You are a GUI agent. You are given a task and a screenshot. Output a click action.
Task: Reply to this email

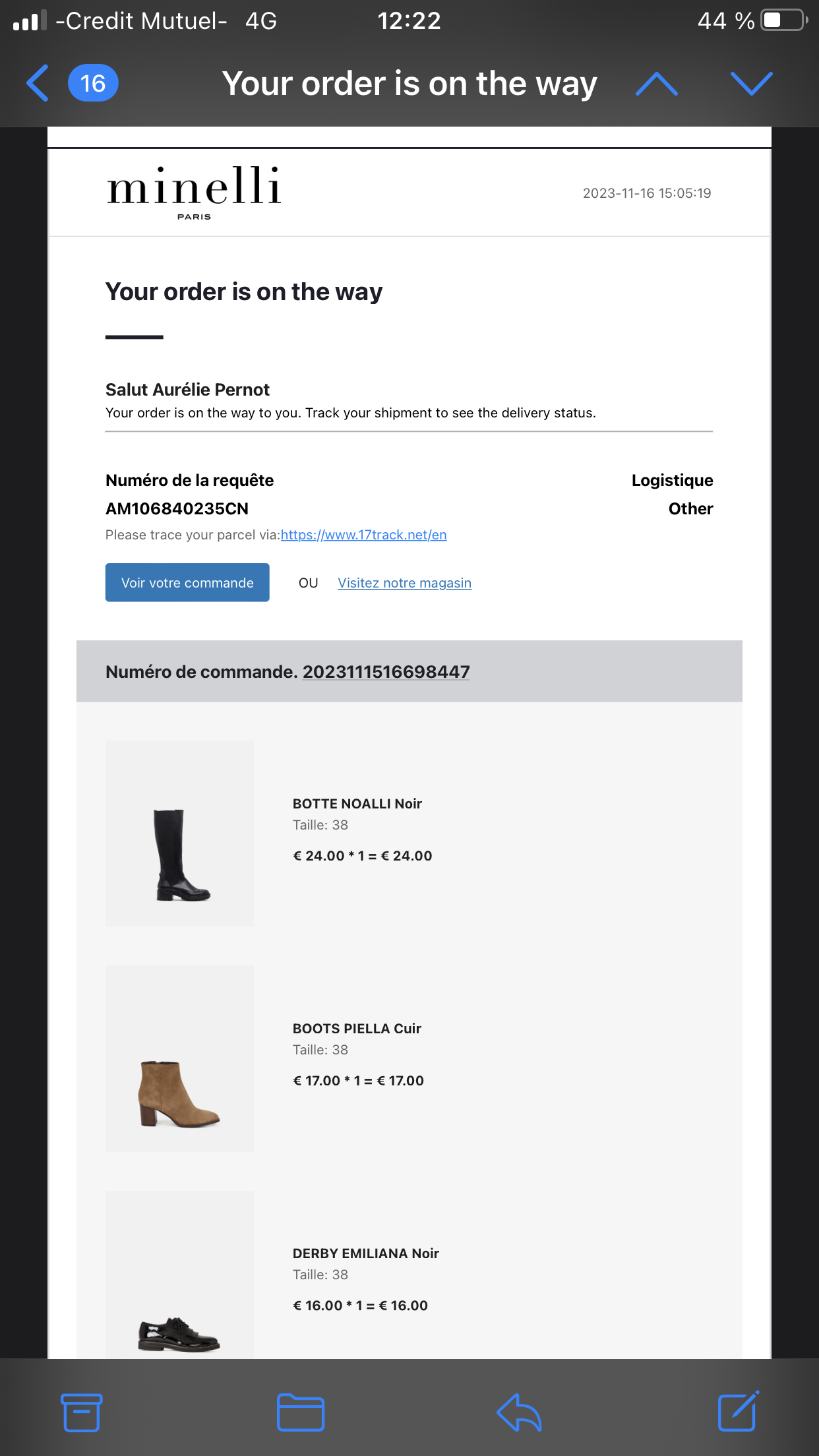pos(519,1412)
